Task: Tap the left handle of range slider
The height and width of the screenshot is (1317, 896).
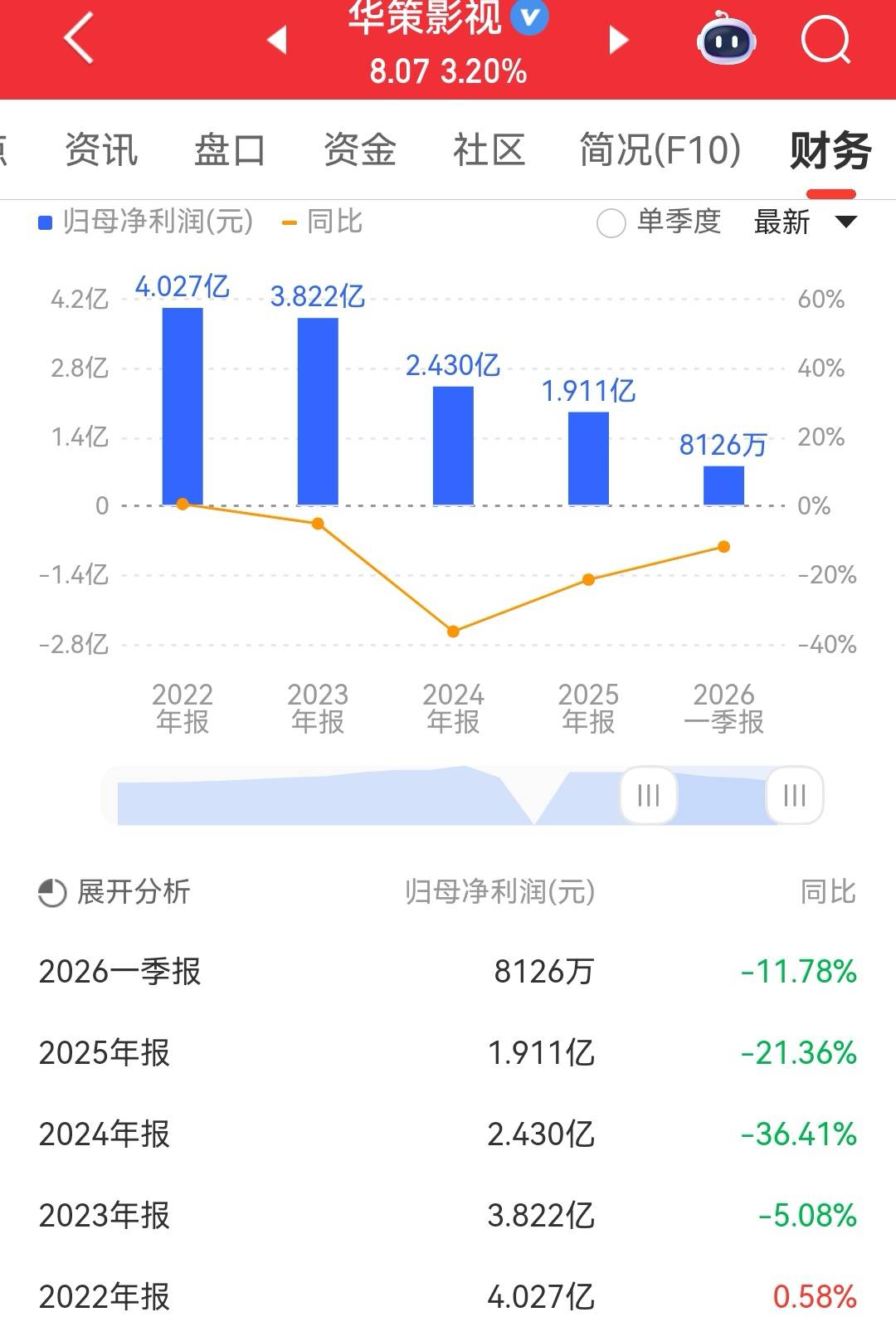Action: pos(649,796)
